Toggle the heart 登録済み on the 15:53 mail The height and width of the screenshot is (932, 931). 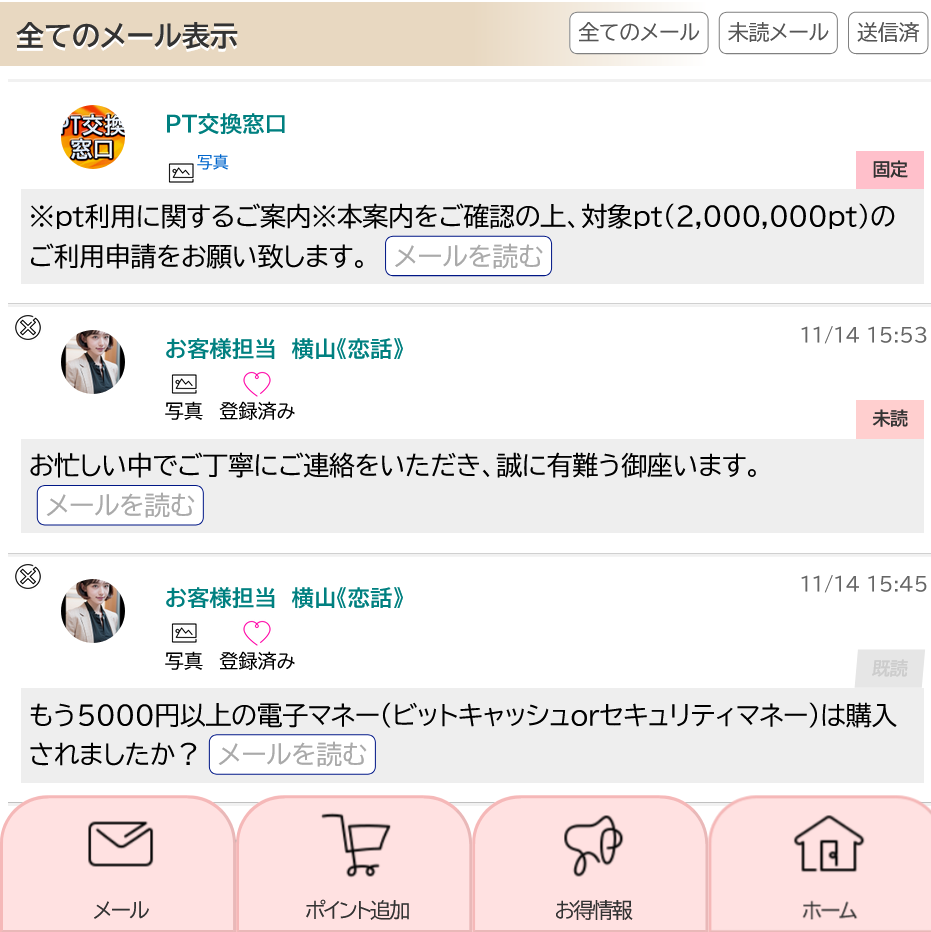click(x=256, y=384)
